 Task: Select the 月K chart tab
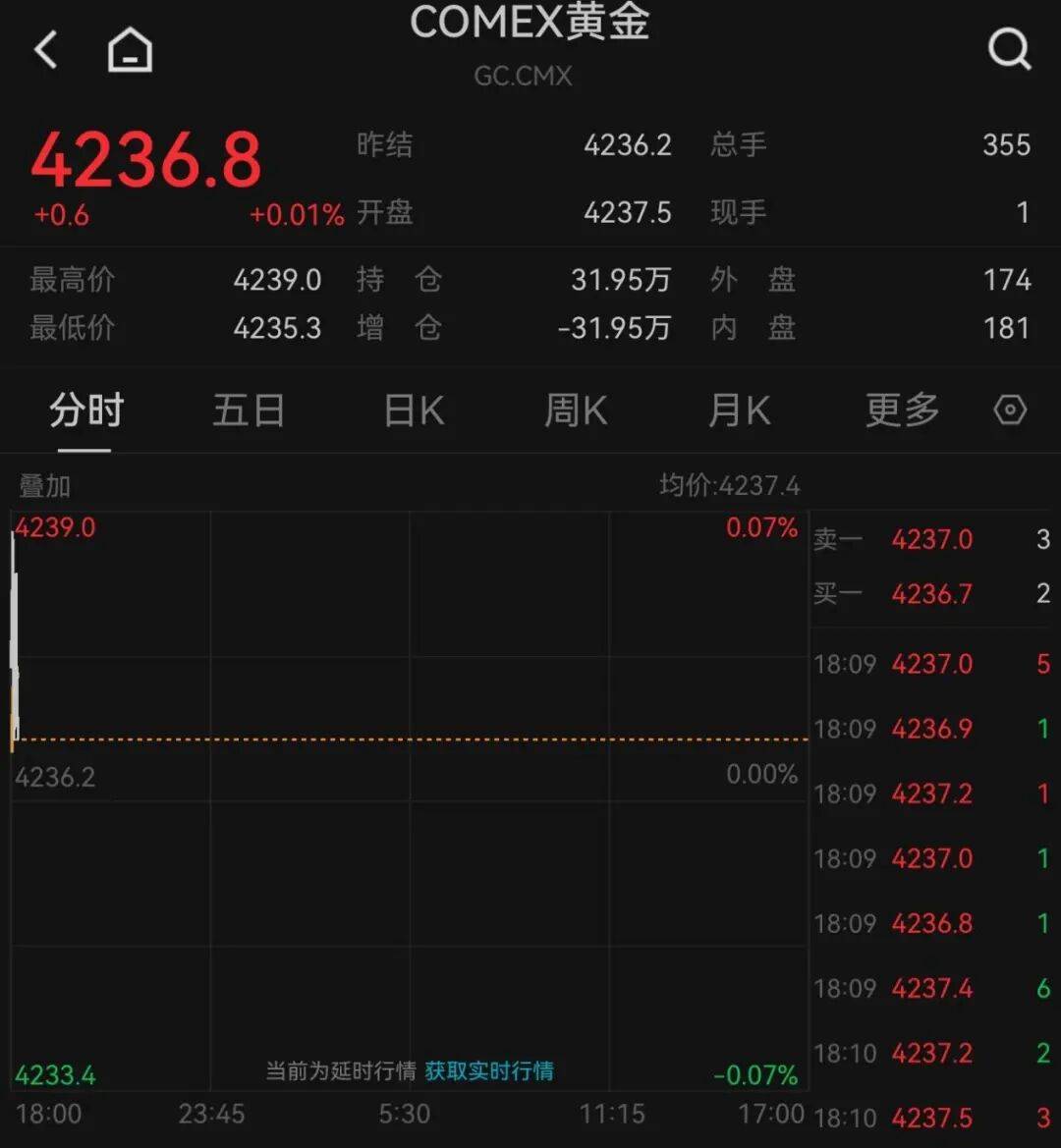[739, 410]
